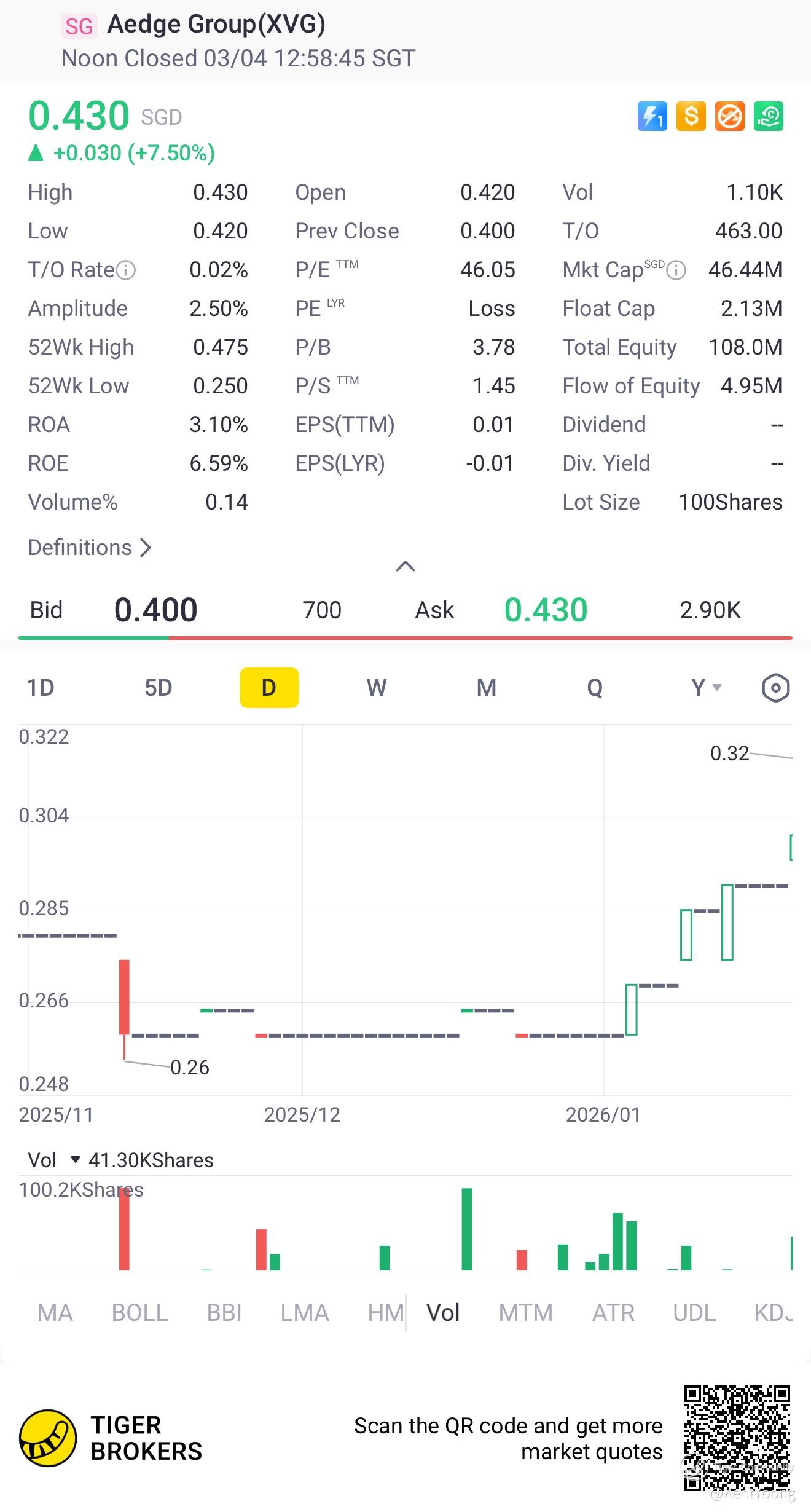This screenshot has width=811, height=1512.
Task: Tap the blue lightning quote-level icon
Action: pos(652,116)
